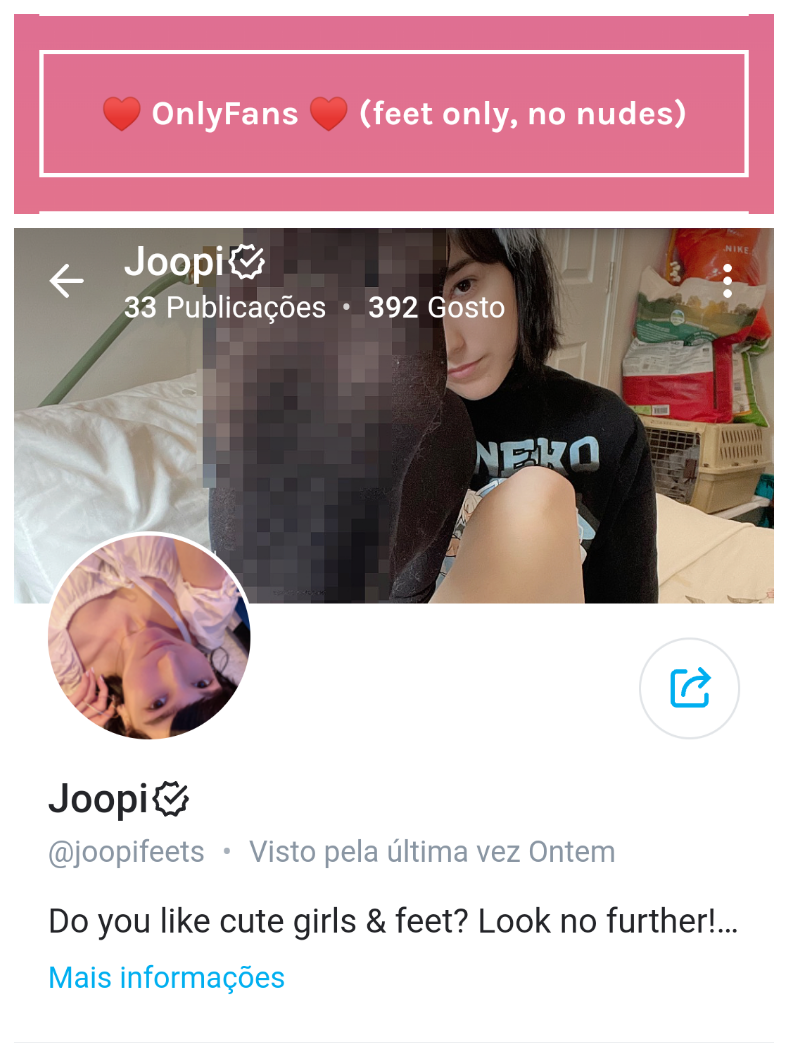Open the three-dot overflow menu
The image size is (788, 1057).
click(x=727, y=281)
